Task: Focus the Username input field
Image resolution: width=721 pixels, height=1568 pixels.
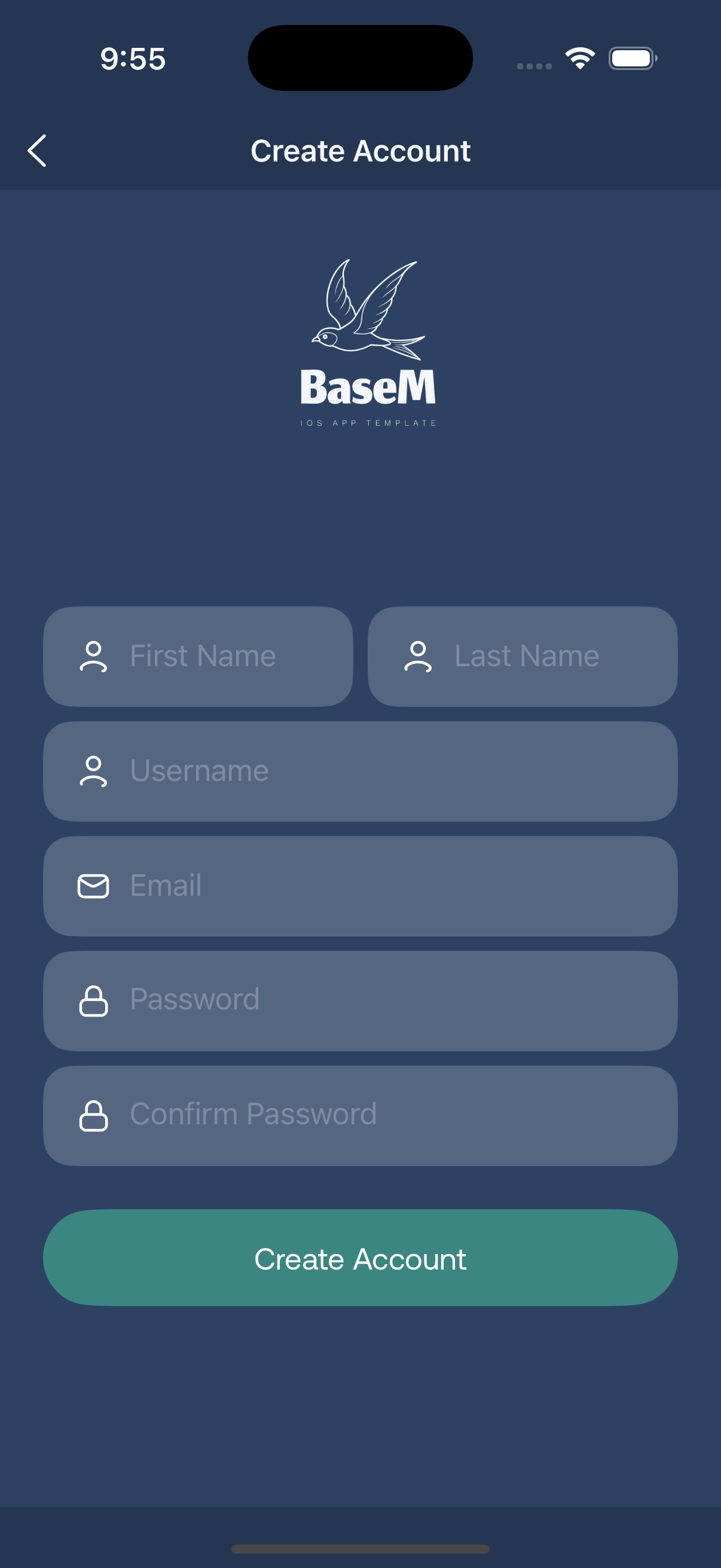Action: click(360, 771)
